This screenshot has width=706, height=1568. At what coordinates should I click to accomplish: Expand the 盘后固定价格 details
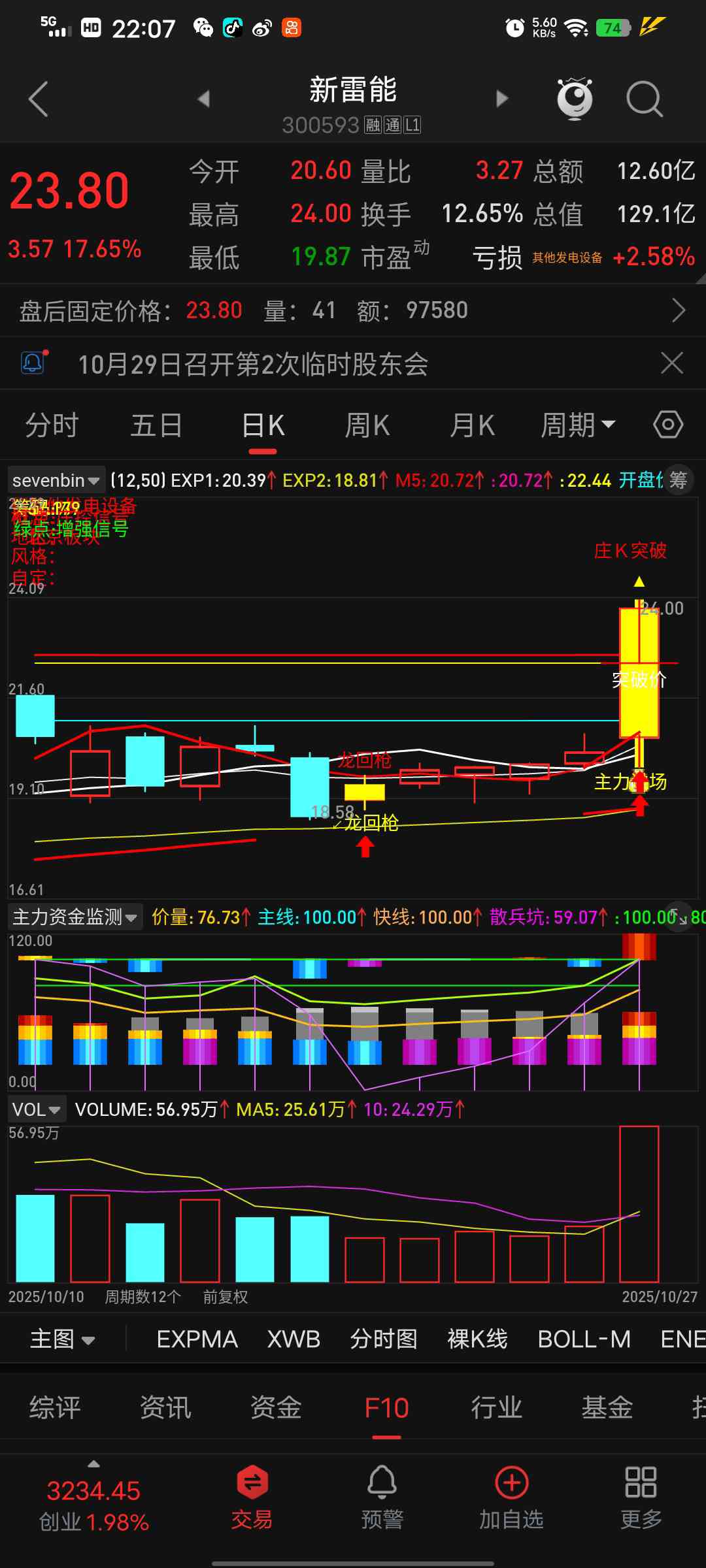(679, 310)
